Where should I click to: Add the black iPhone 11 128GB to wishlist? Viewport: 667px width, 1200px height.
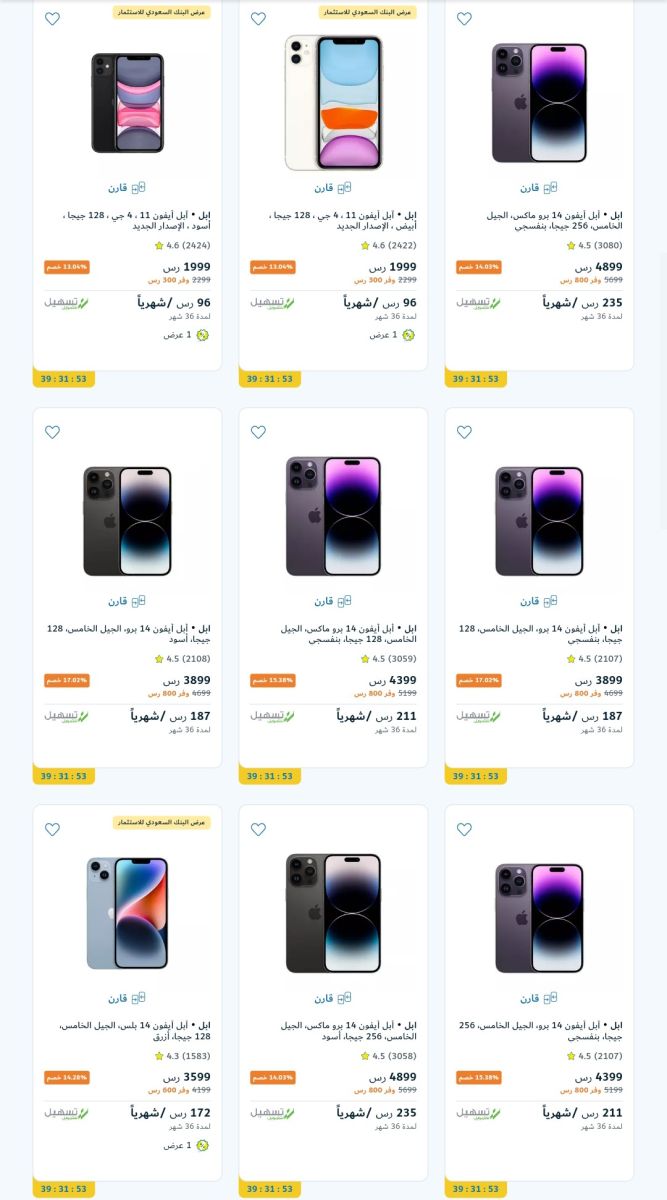53,19
